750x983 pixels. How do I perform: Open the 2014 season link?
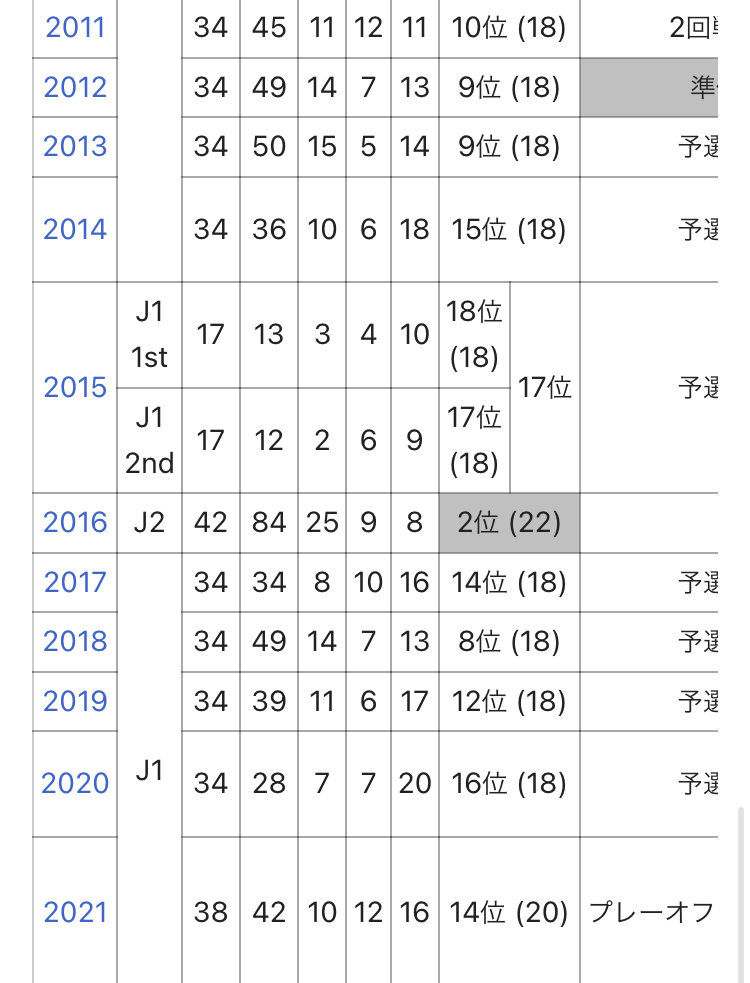coord(75,229)
